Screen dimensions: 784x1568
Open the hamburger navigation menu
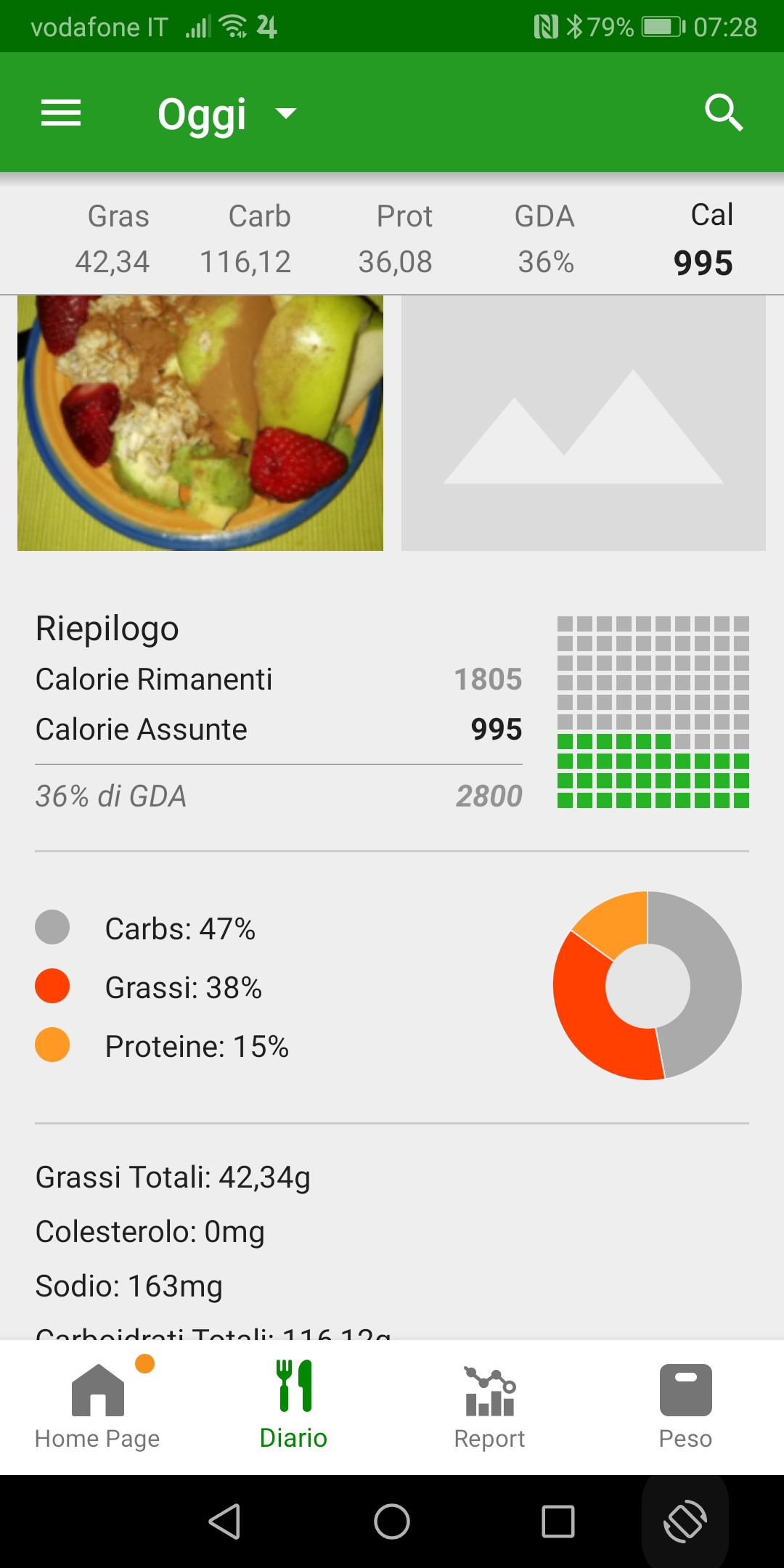coord(61,113)
